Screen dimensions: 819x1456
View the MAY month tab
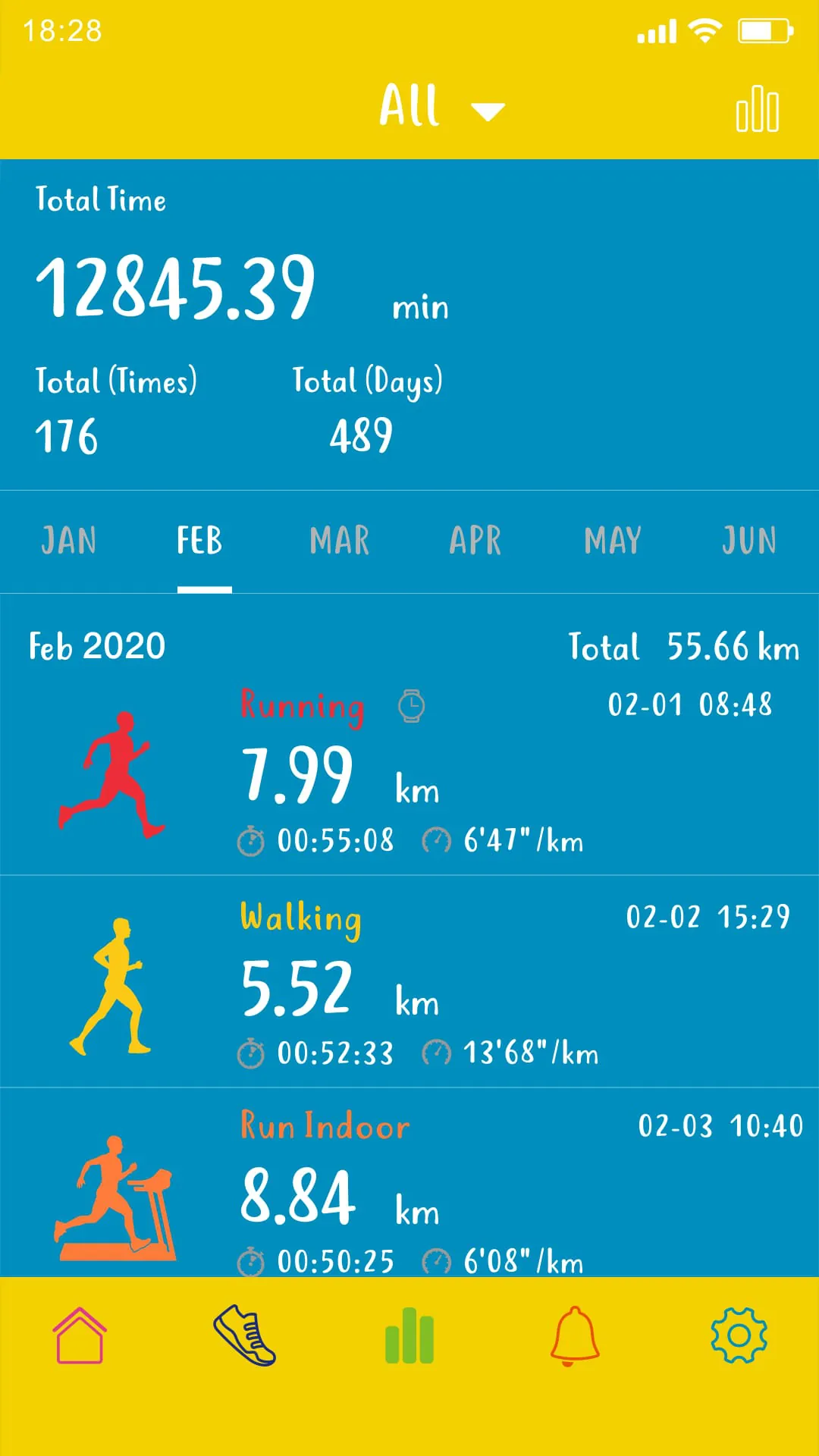click(613, 541)
